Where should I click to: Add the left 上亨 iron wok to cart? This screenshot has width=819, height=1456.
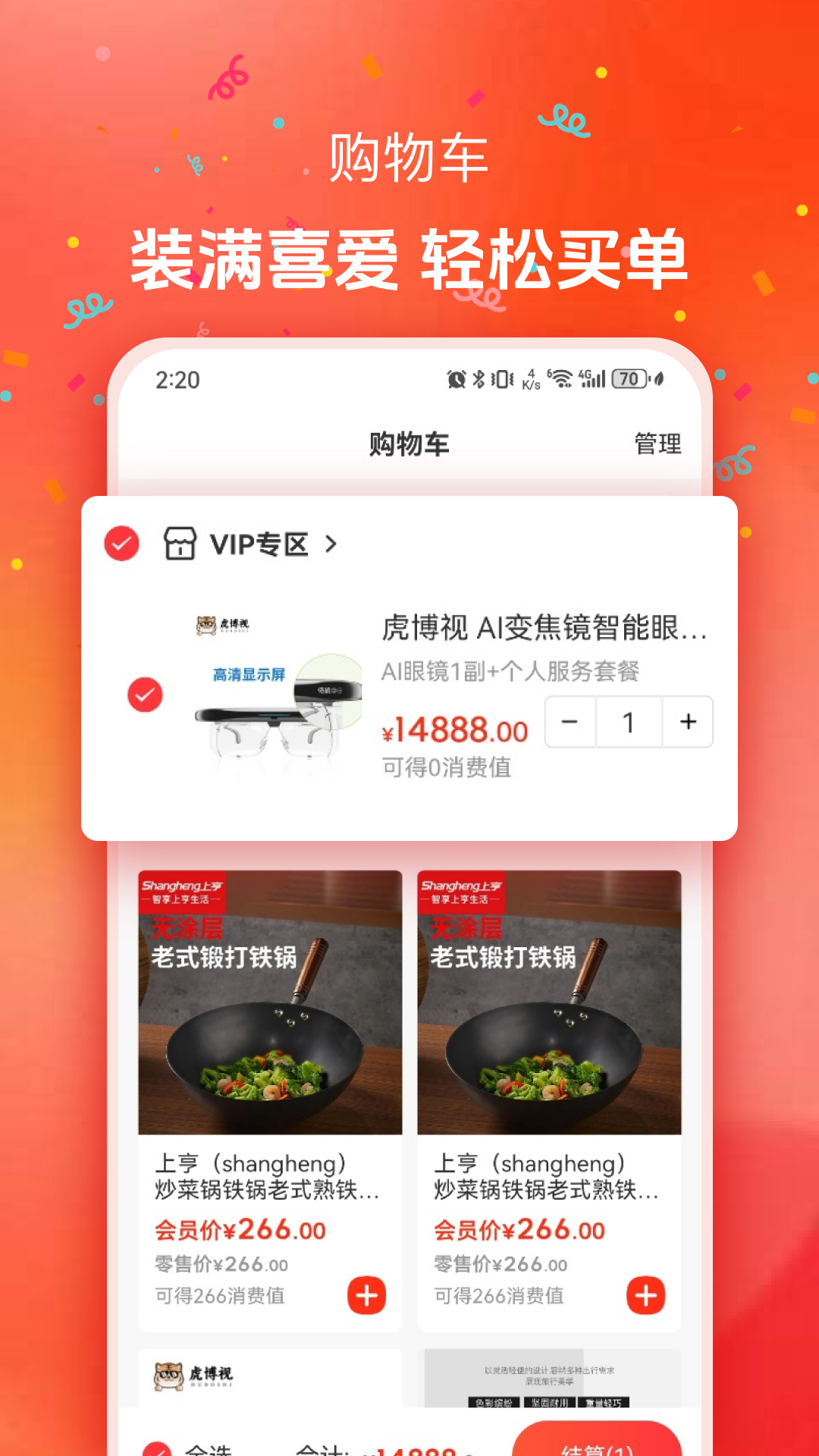[x=366, y=1294]
